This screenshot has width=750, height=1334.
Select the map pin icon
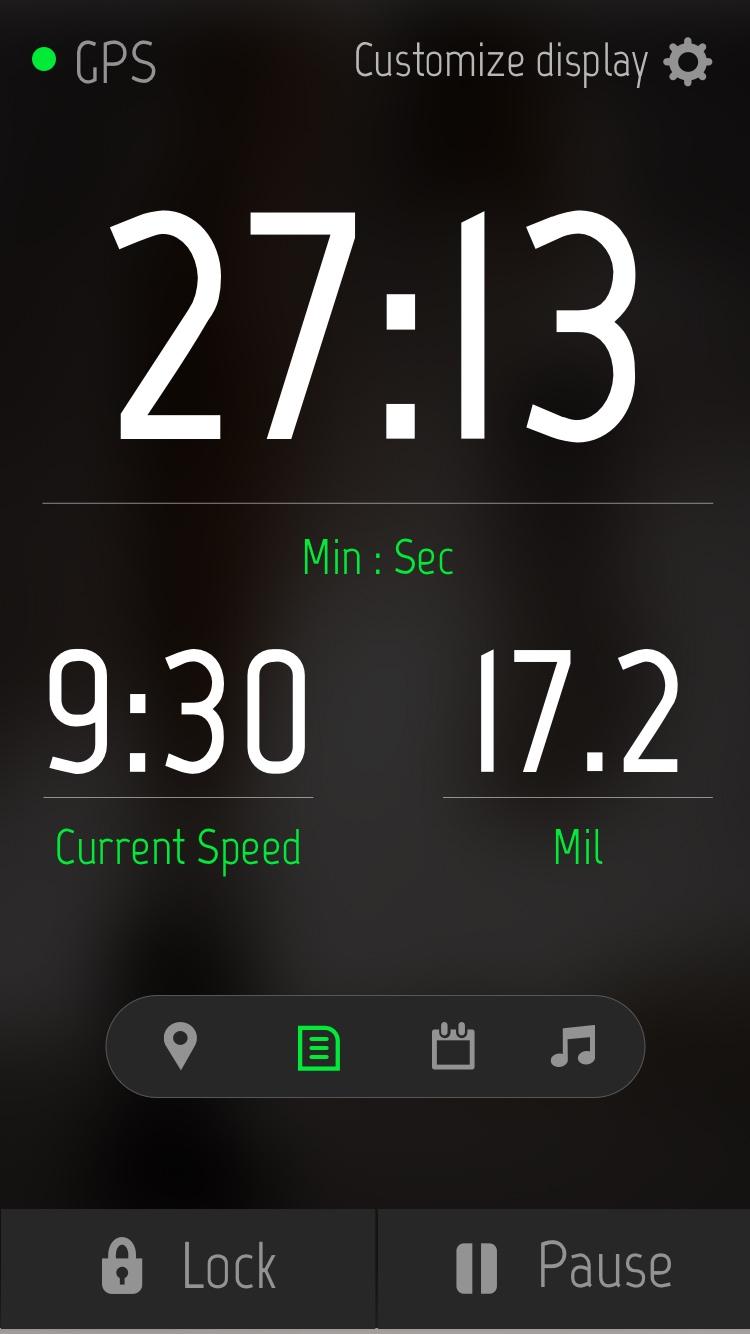pyautogui.click(x=180, y=1046)
